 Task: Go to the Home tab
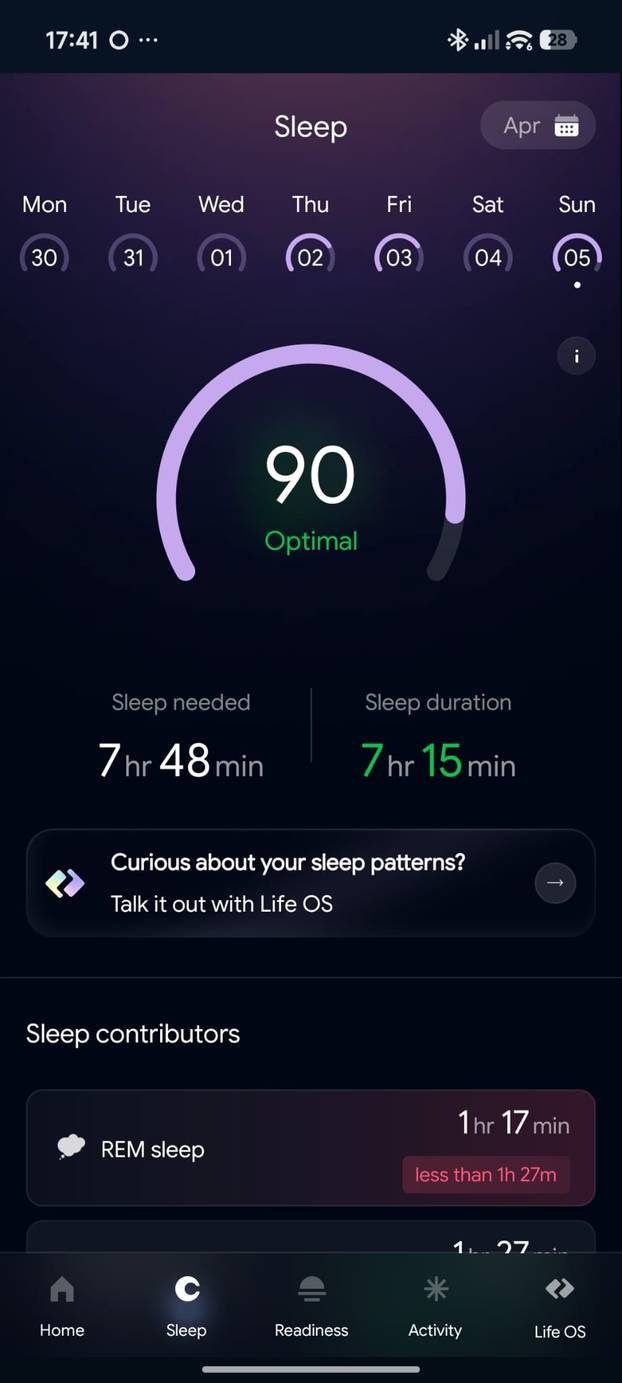[x=62, y=1306]
